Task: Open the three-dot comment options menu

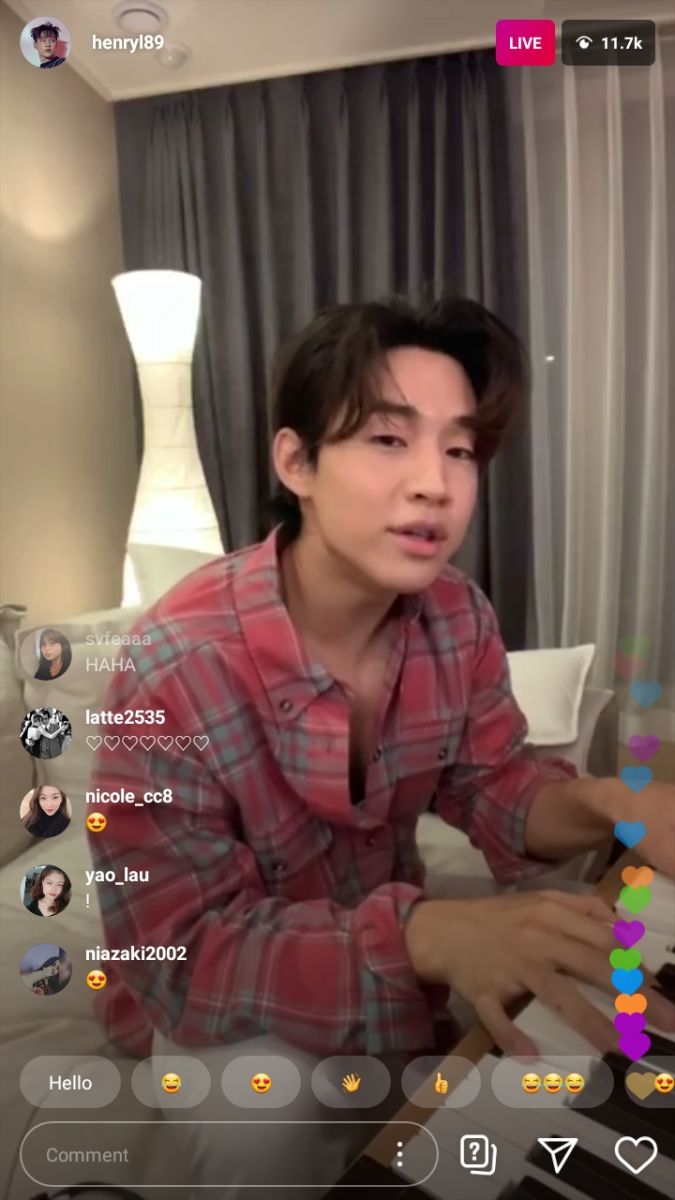Action: tap(399, 1154)
